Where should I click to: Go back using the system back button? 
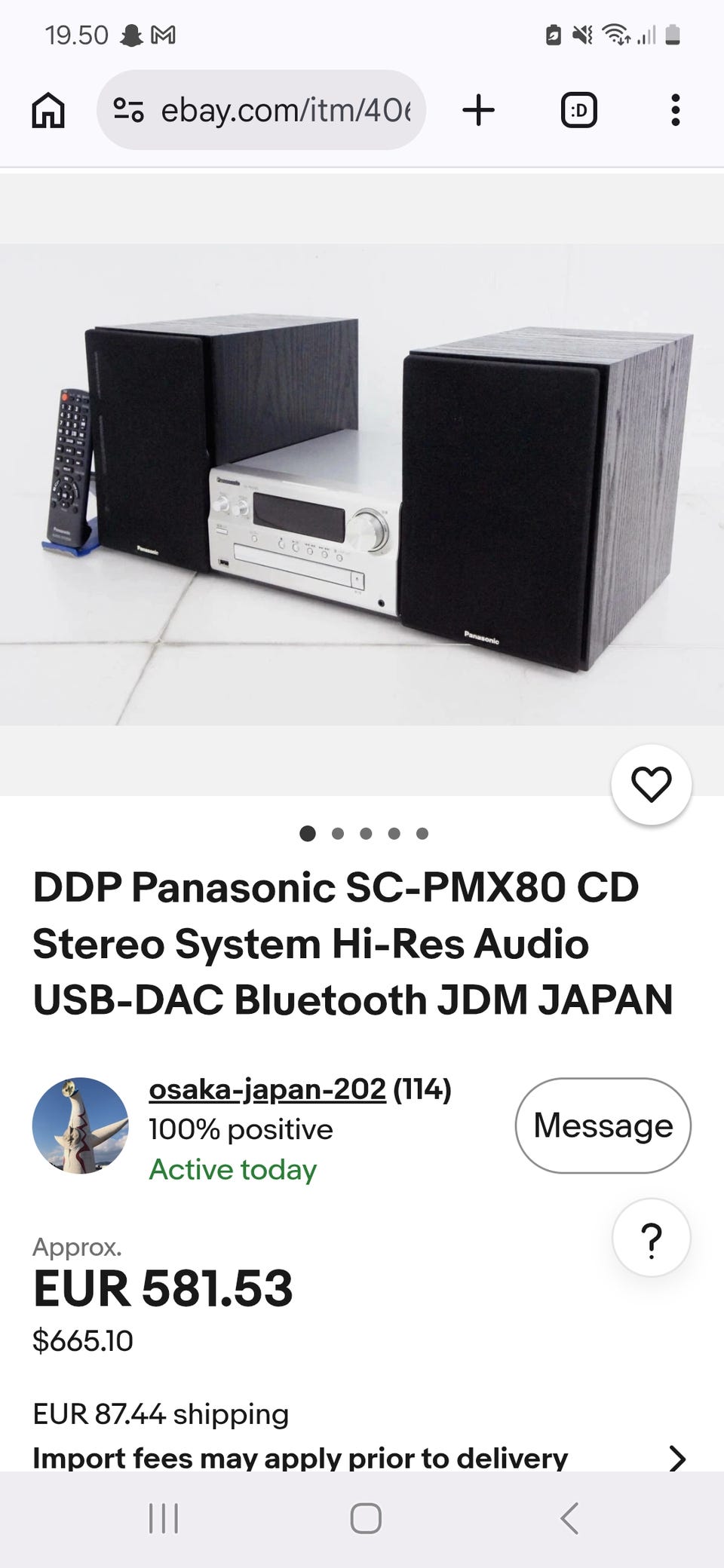tap(570, 1518)
